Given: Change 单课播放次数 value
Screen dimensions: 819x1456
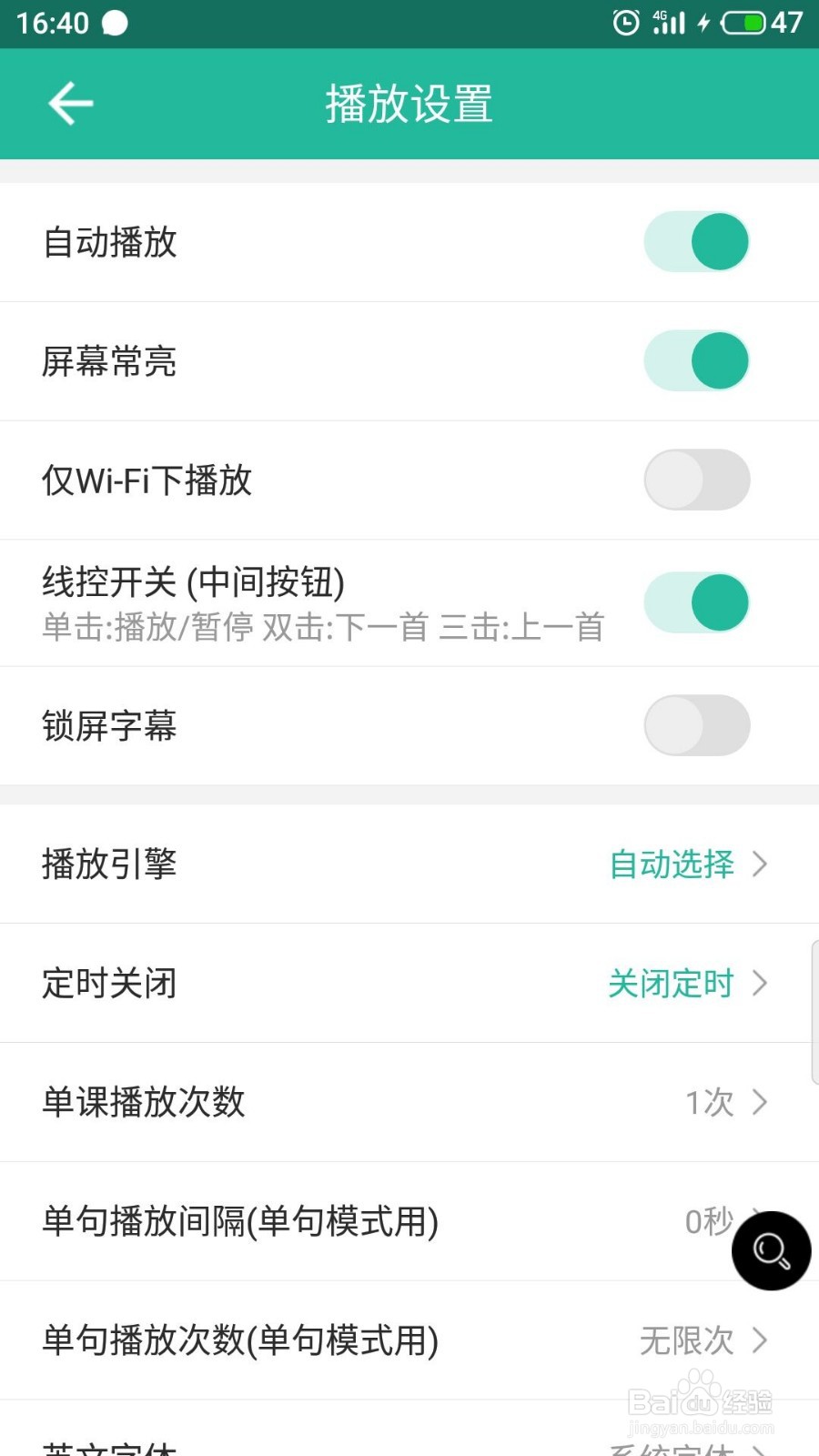Looking at the screenshot, I should click(409, 1103).
